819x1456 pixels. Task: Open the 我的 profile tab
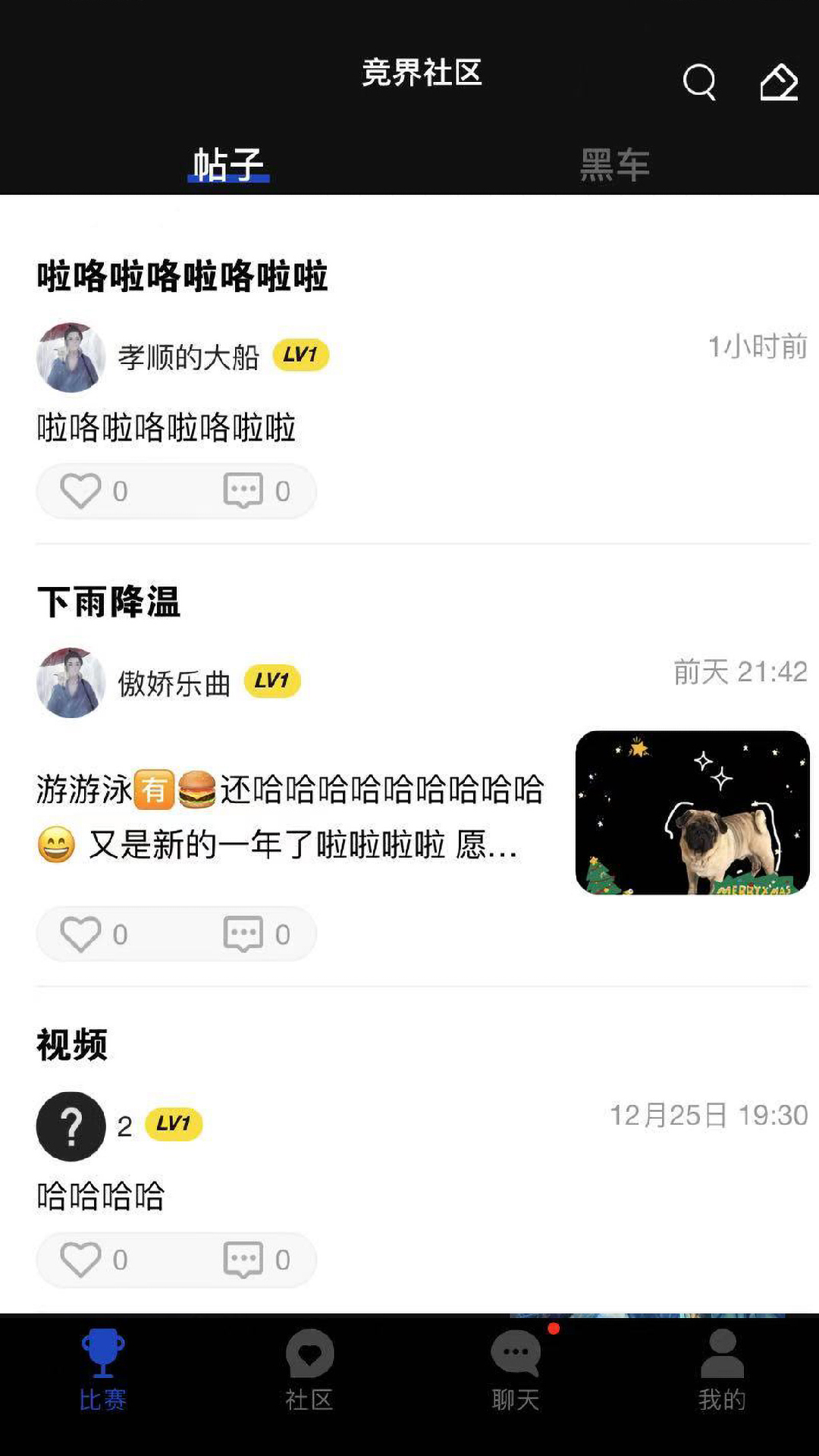click(x=722, y=1370)
